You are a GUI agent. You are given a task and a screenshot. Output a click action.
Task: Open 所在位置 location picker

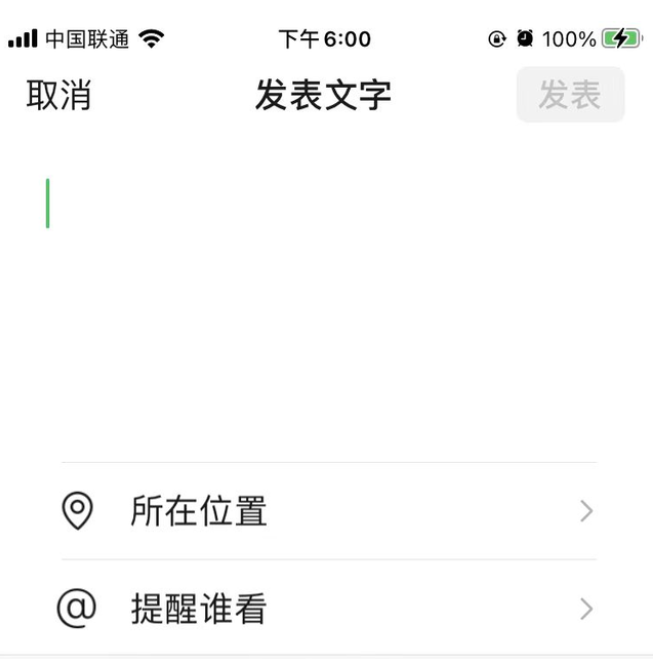point(328,511)
